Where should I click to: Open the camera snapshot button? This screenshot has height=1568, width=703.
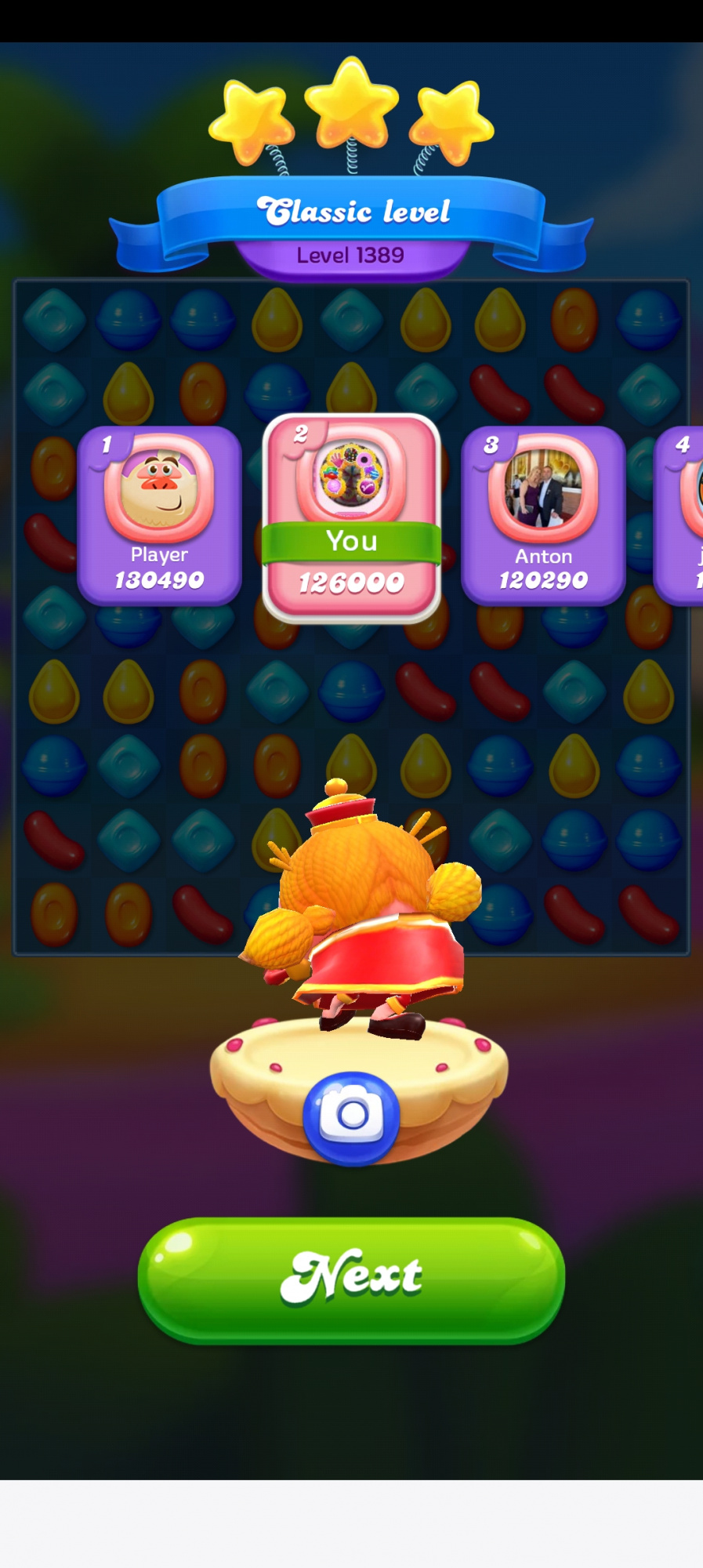coord(351,1116)
